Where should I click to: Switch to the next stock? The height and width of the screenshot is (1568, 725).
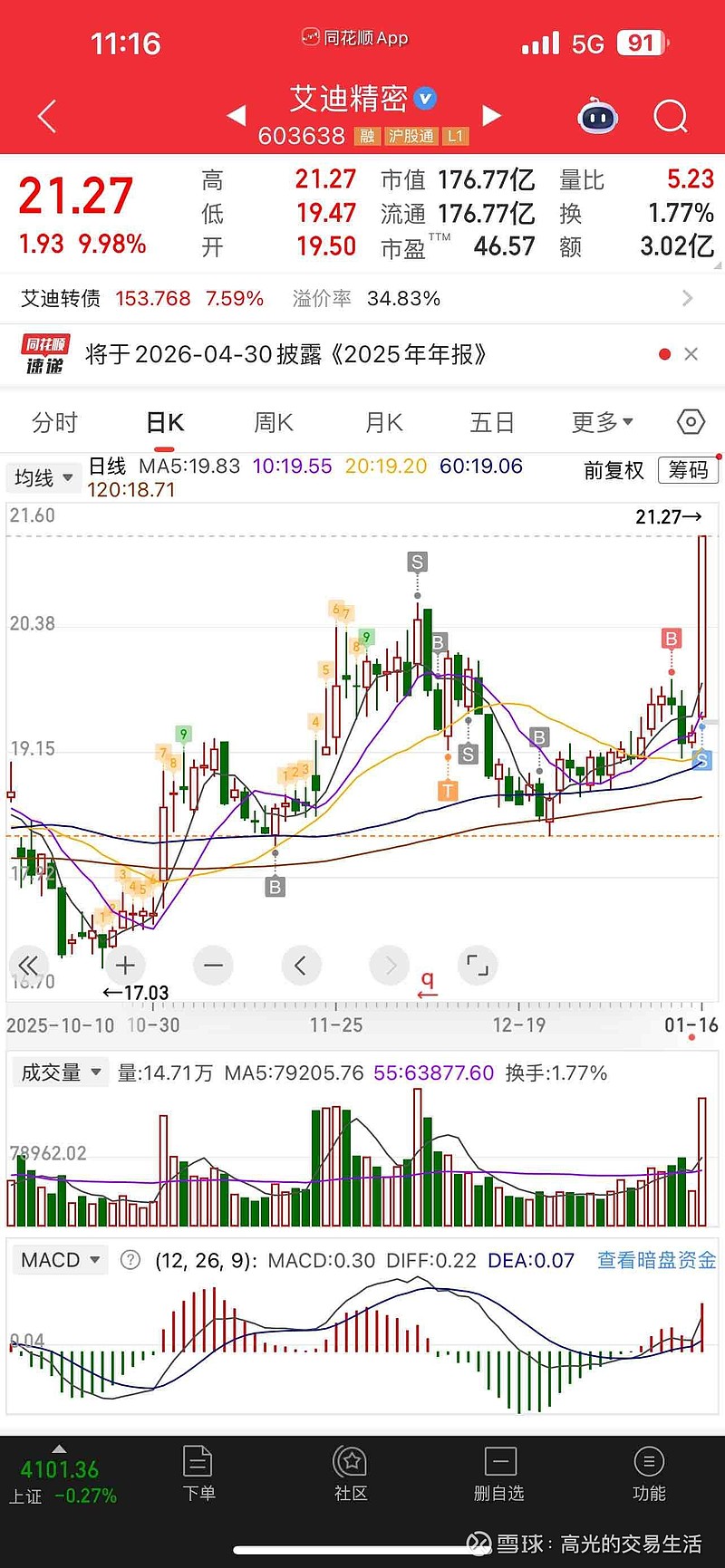491,116
